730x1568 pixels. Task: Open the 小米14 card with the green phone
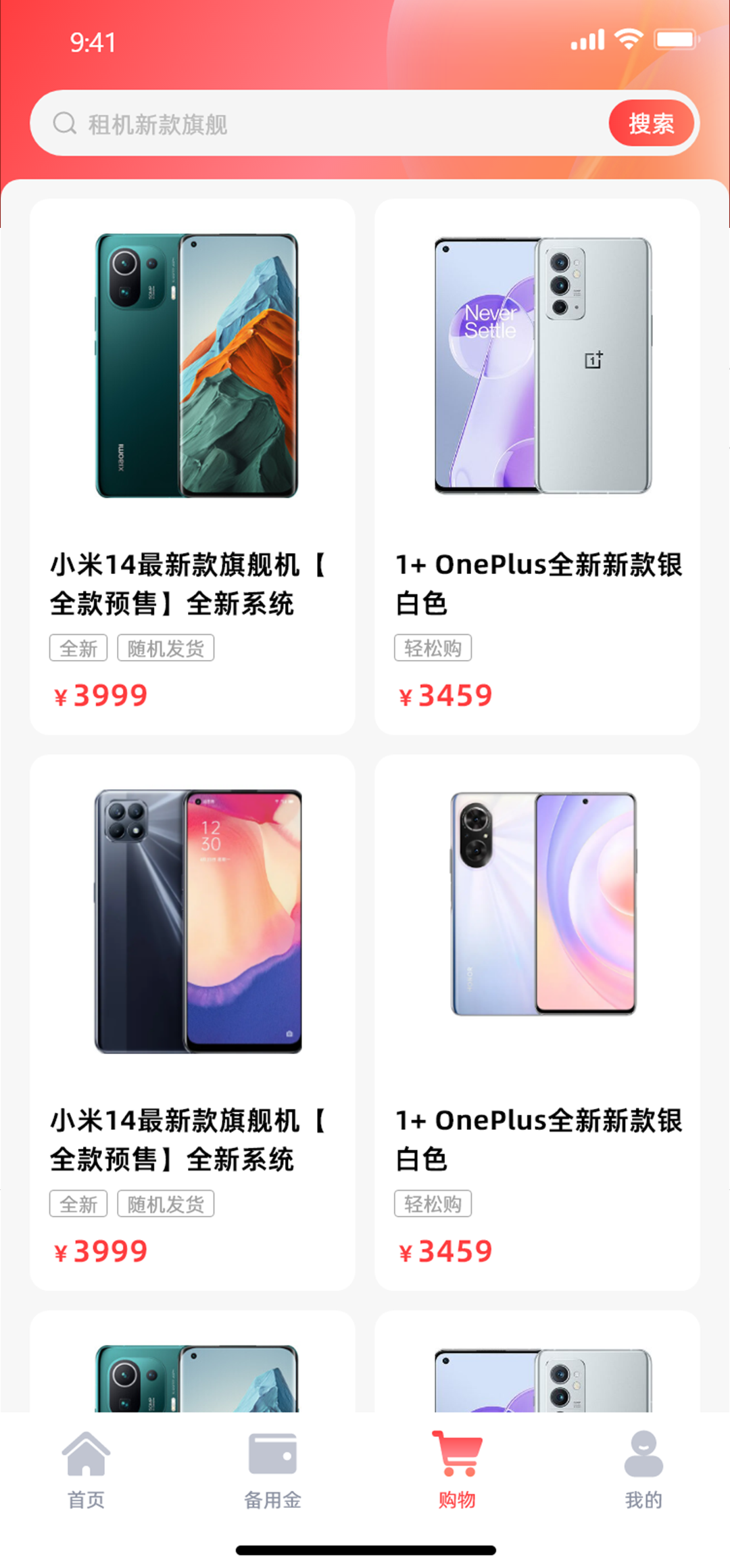pyautogui.click(x=193, y=467)
